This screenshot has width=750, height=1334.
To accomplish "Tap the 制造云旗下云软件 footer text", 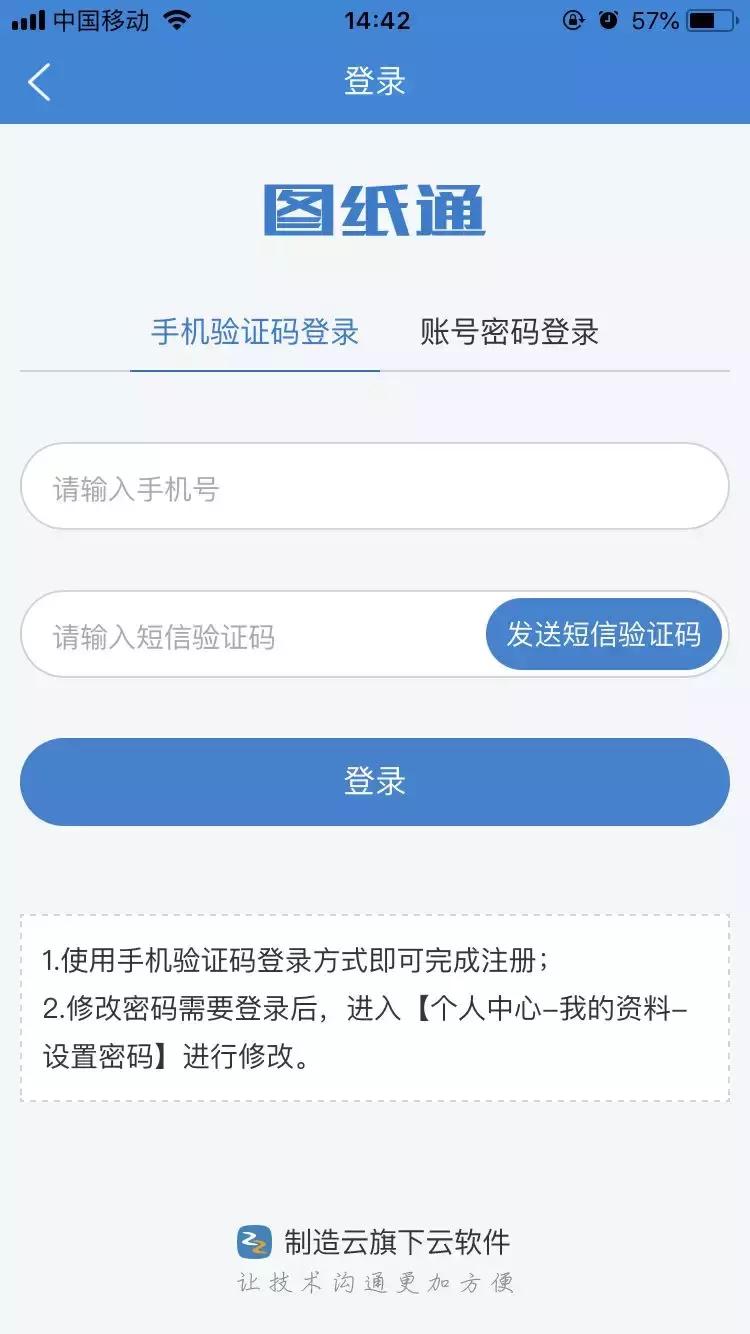I will pos(398,1241).
